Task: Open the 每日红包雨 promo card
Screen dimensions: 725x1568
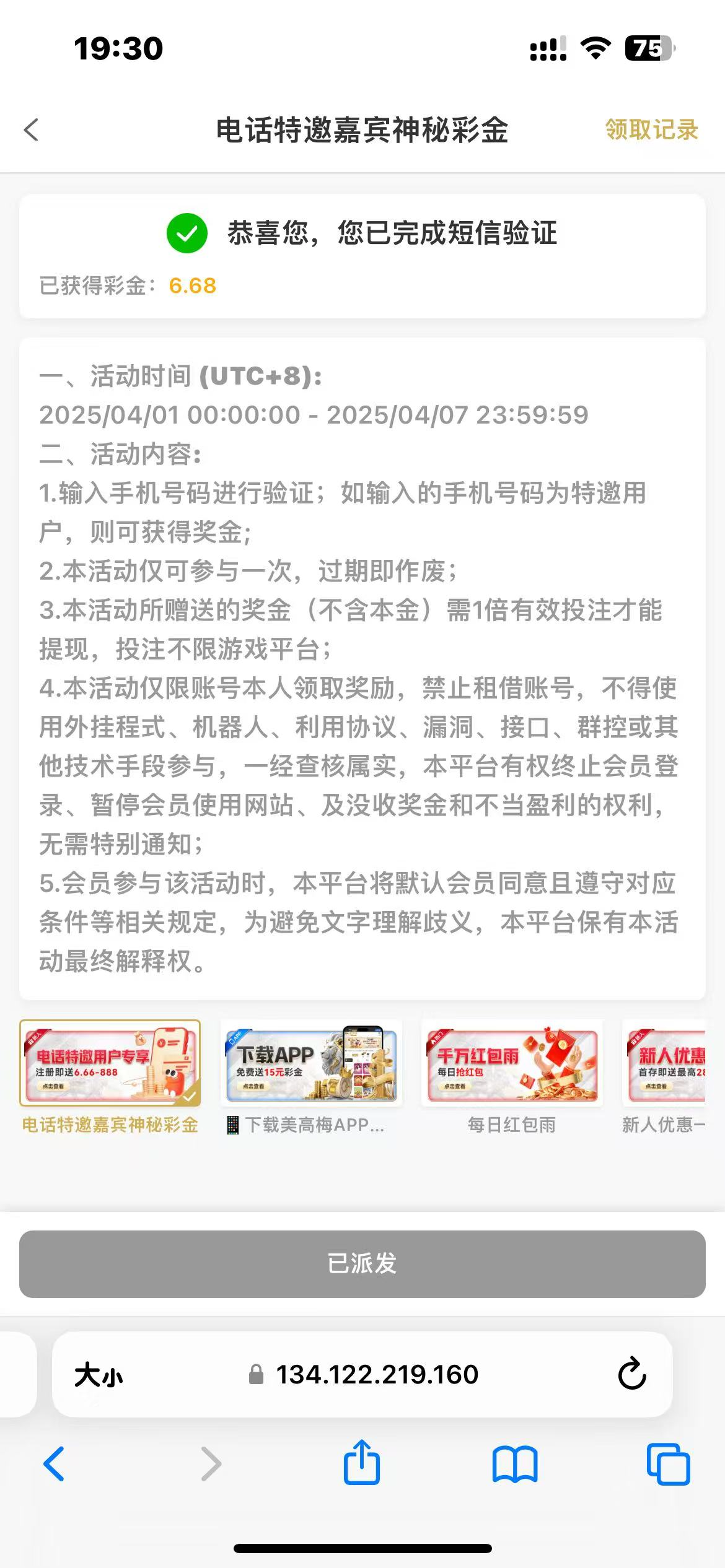Action: (x=512, y=1063)
